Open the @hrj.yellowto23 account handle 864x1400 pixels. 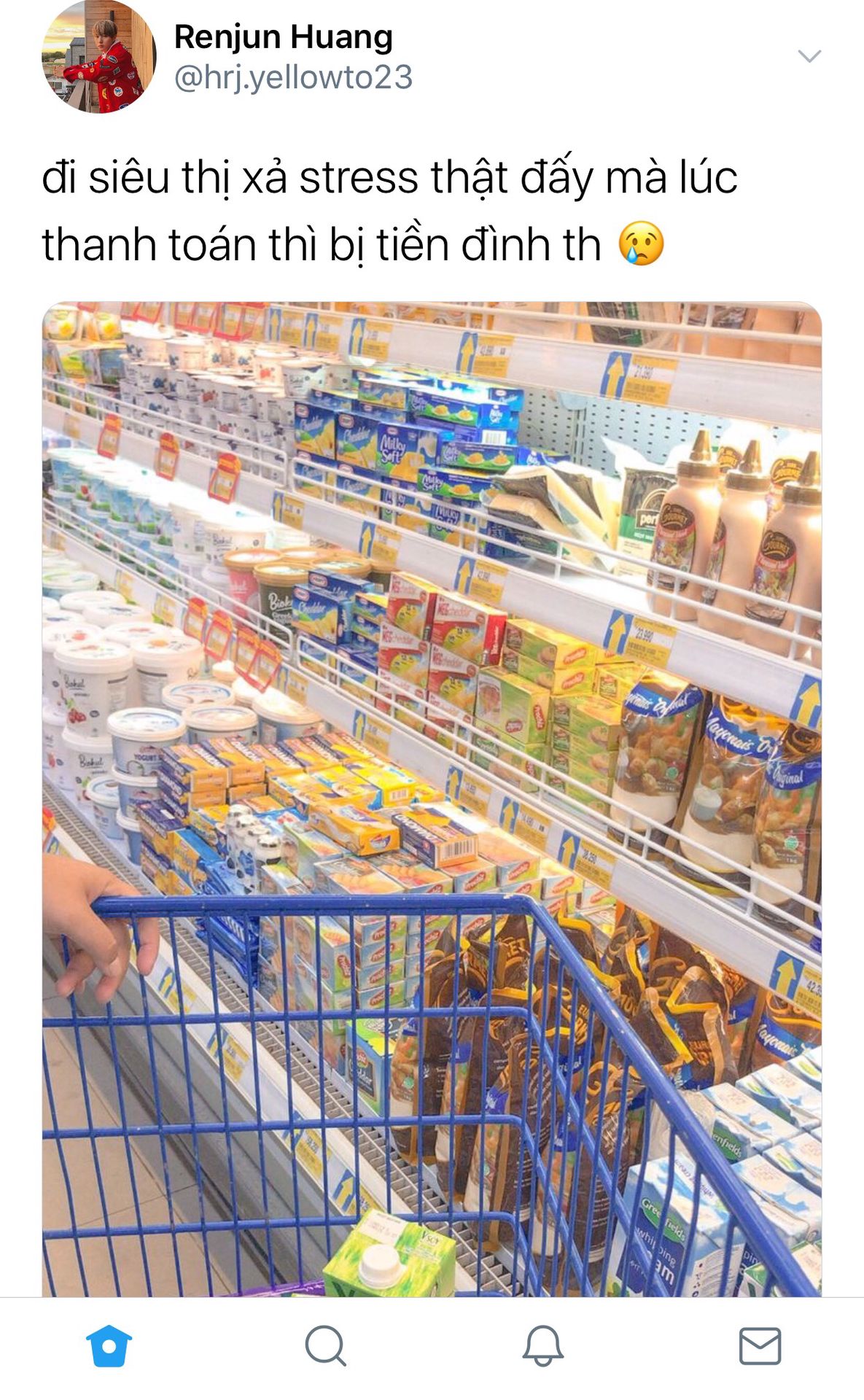293,77
